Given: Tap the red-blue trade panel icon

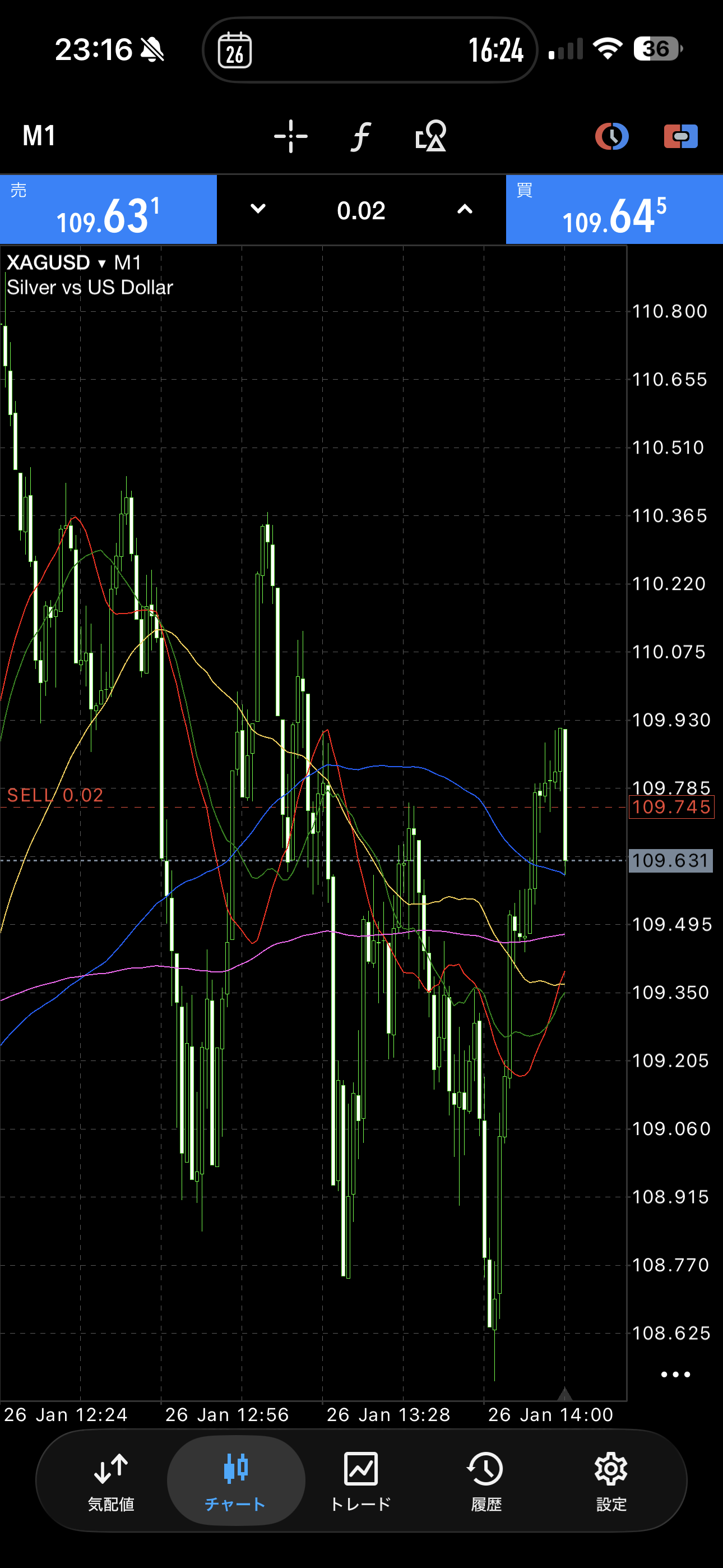Looking at the screenshot, I should click(680, 136).
